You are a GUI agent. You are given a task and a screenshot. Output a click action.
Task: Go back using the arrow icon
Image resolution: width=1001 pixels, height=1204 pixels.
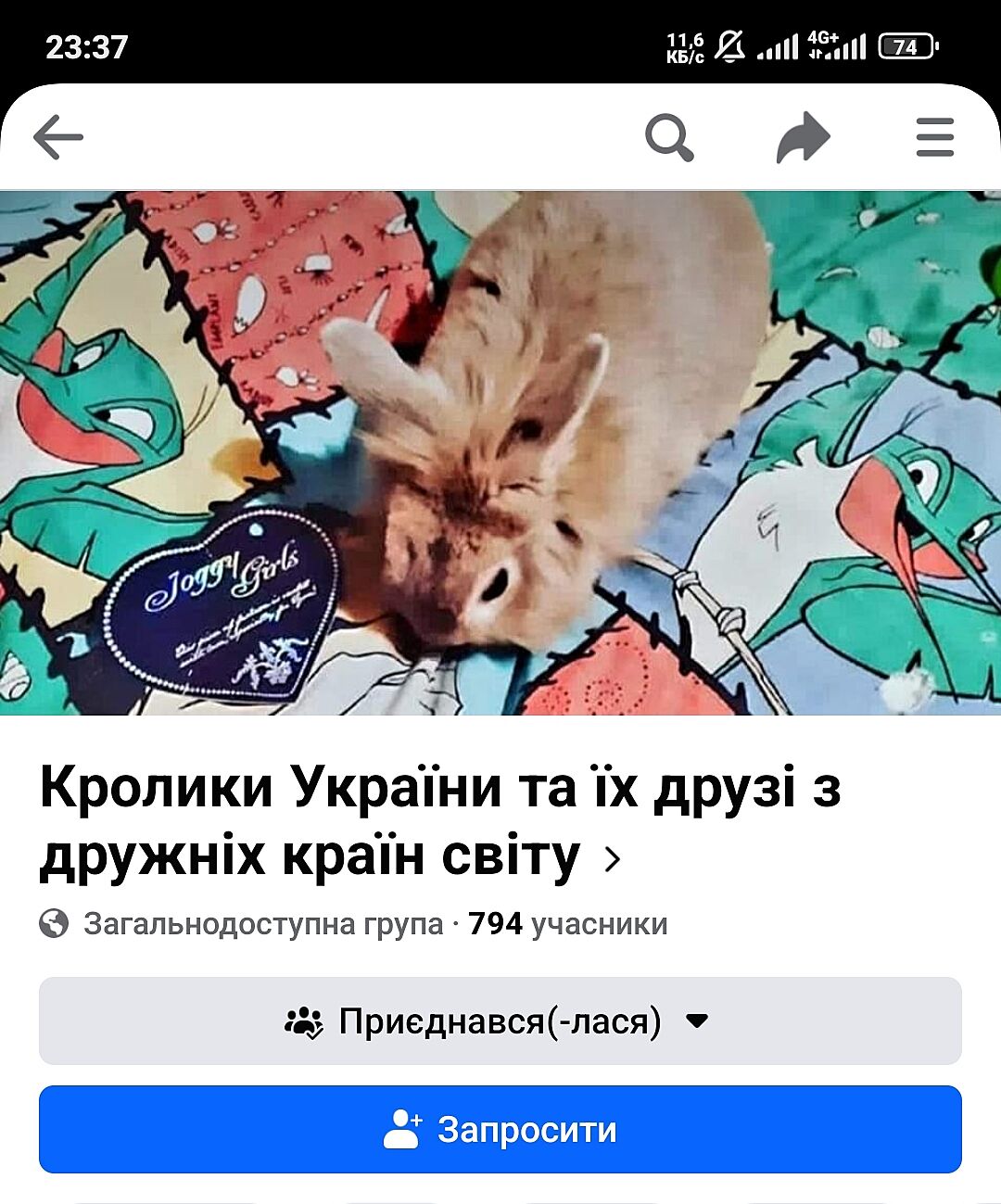pos(58,137)
